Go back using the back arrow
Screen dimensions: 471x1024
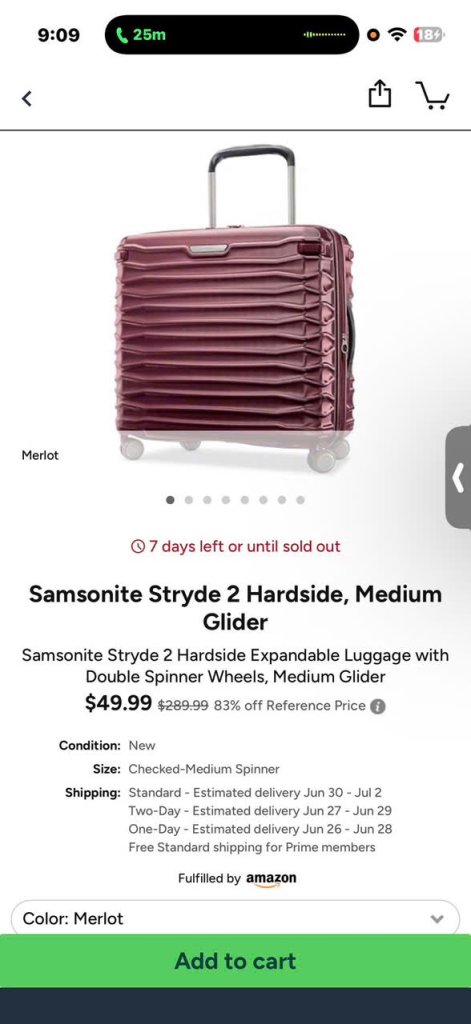pyautogui.click(x=26, y=99)
